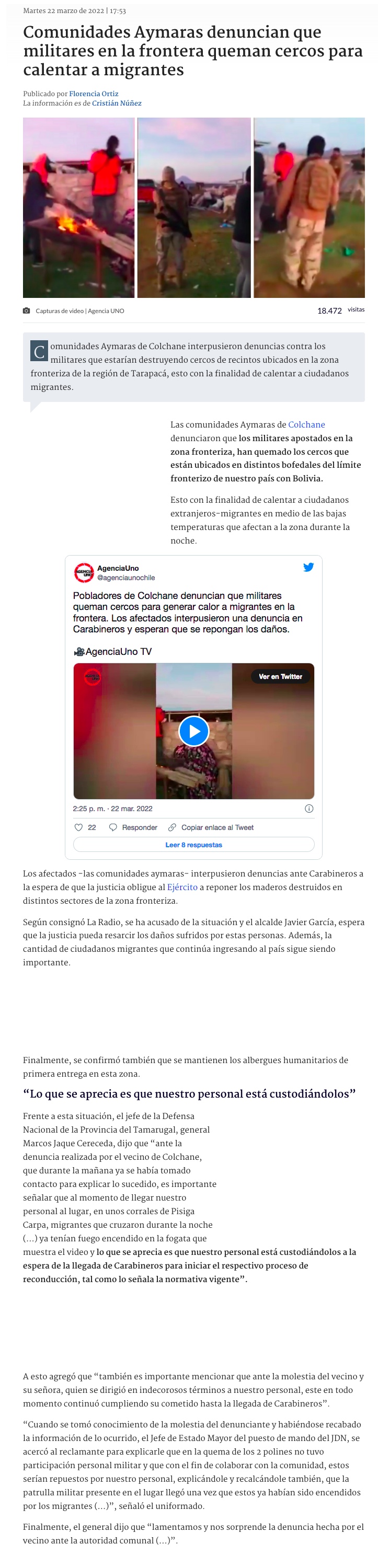Open author Florencia Ortiz's profile
The width and height of the screenshot is (378, 1568).
pos(93,94)
